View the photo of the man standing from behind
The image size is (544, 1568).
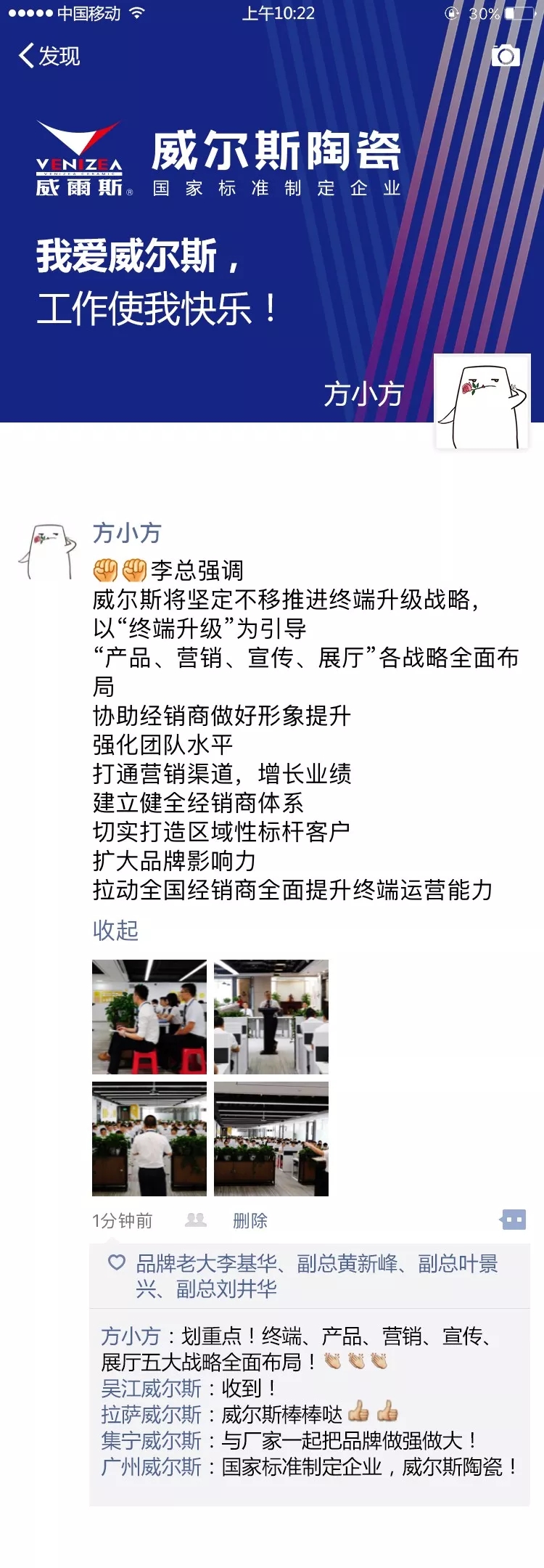coord(149,1138)
